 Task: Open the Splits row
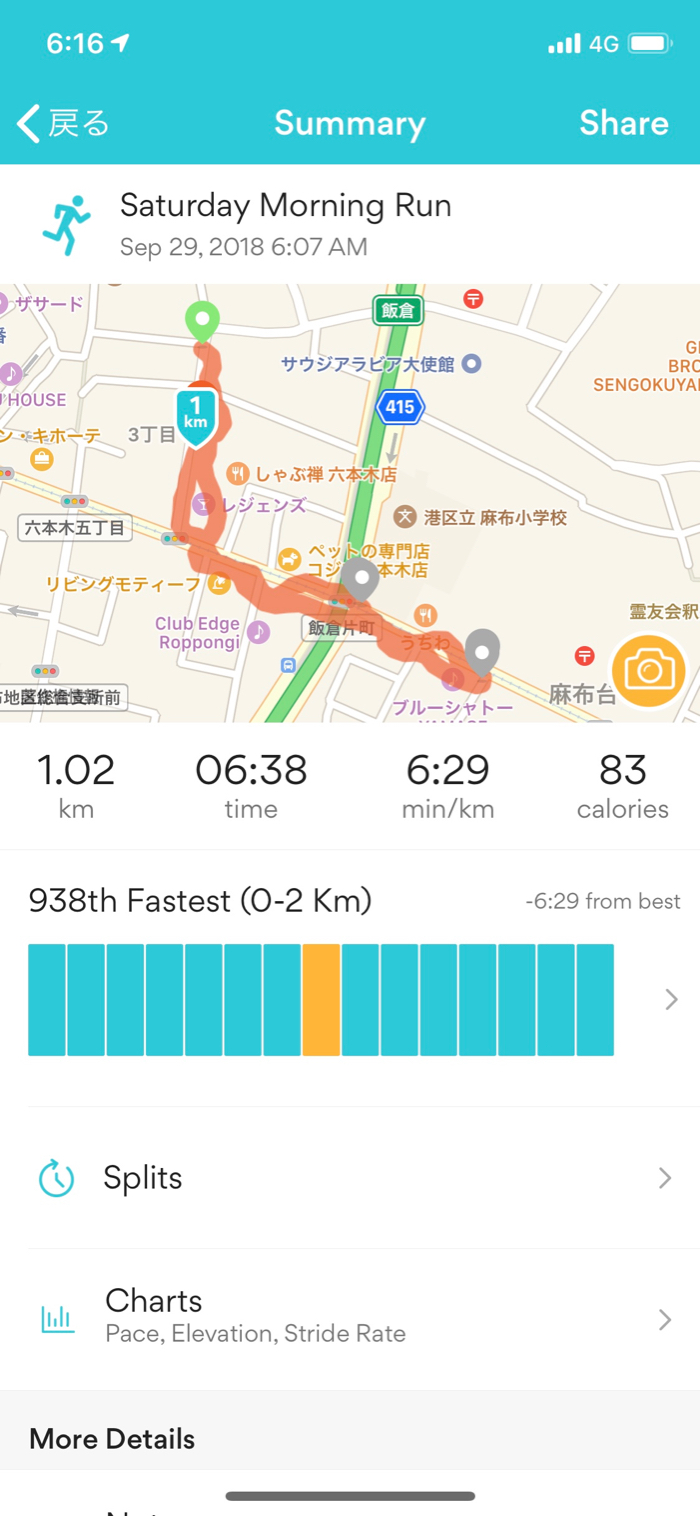click(x=350, y=1178)
